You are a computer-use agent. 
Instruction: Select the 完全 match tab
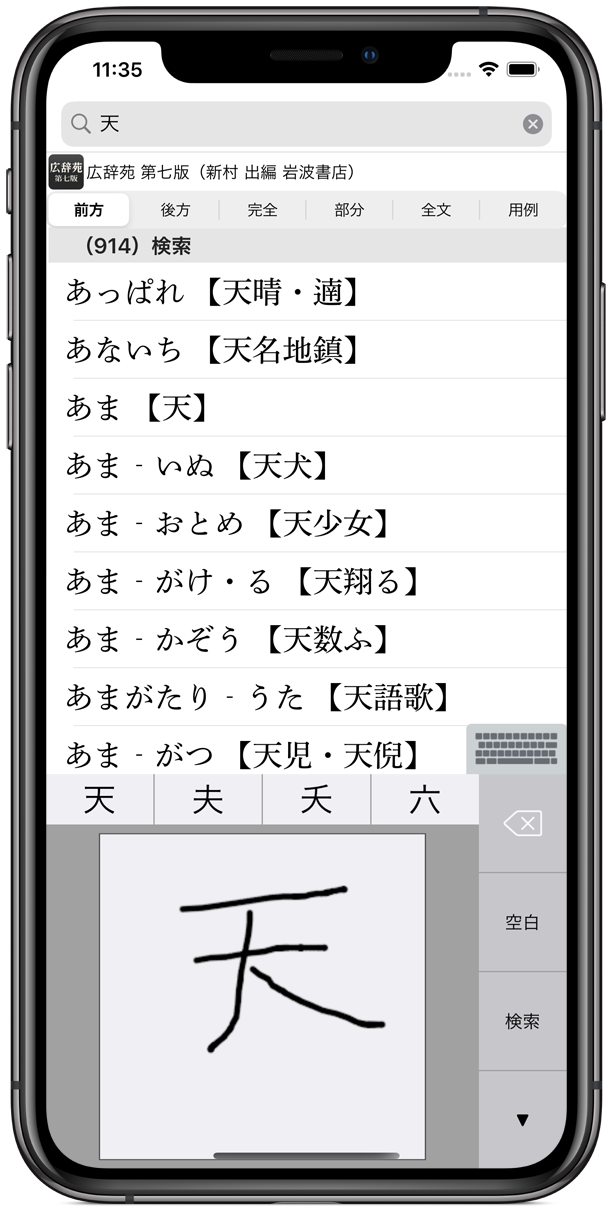click(262, 210)
